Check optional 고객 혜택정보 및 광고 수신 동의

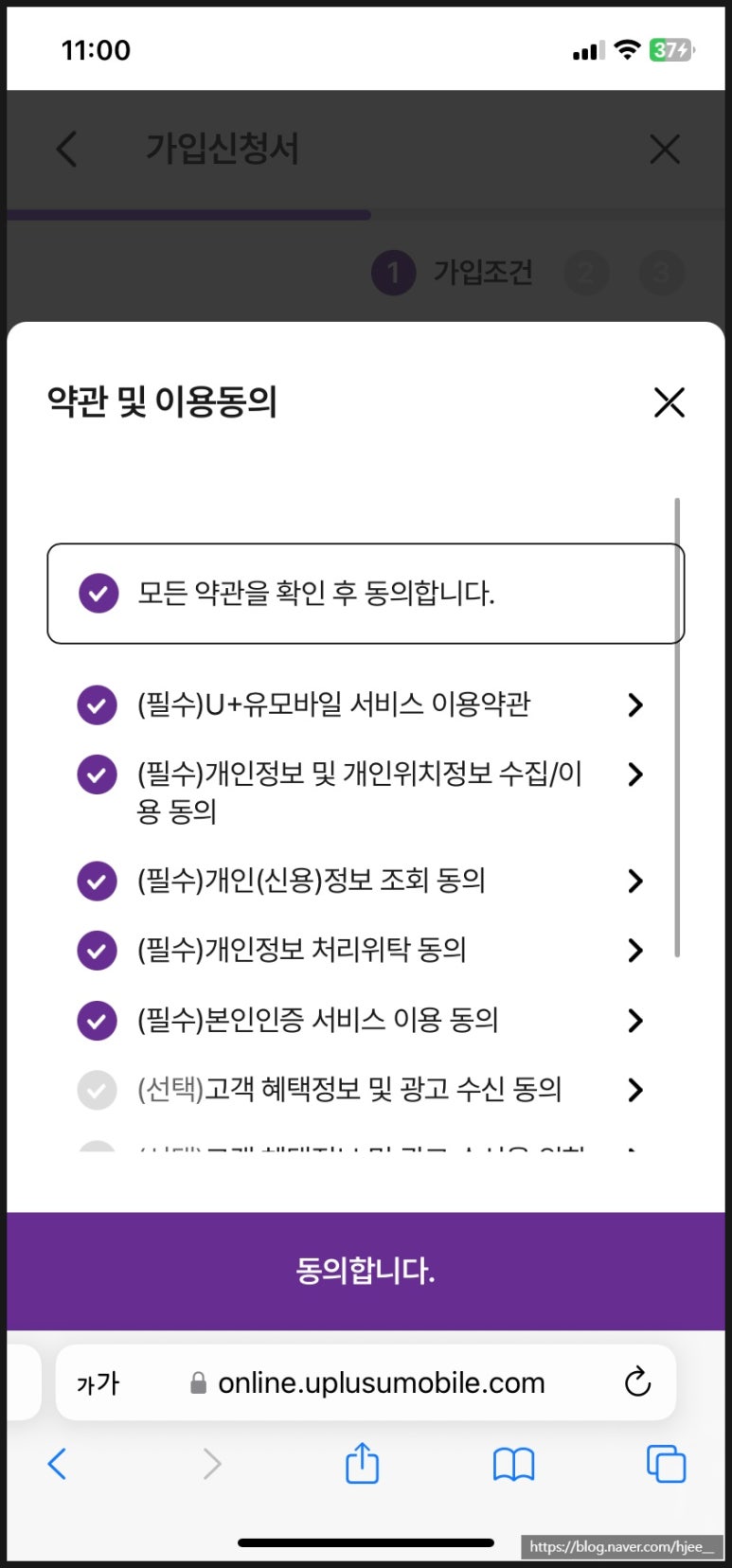[x=97, y=1090]
